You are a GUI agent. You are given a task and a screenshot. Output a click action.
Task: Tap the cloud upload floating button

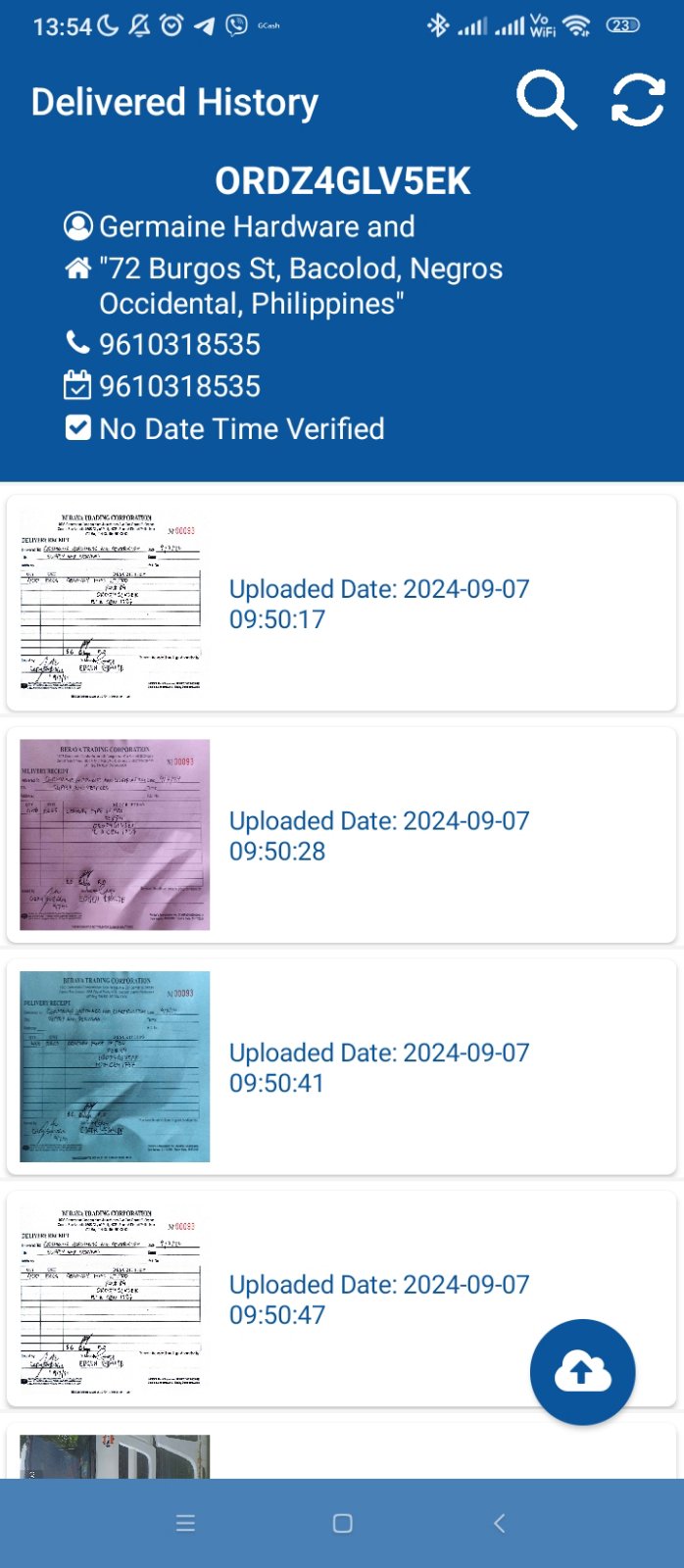[x=582, y=1372]
